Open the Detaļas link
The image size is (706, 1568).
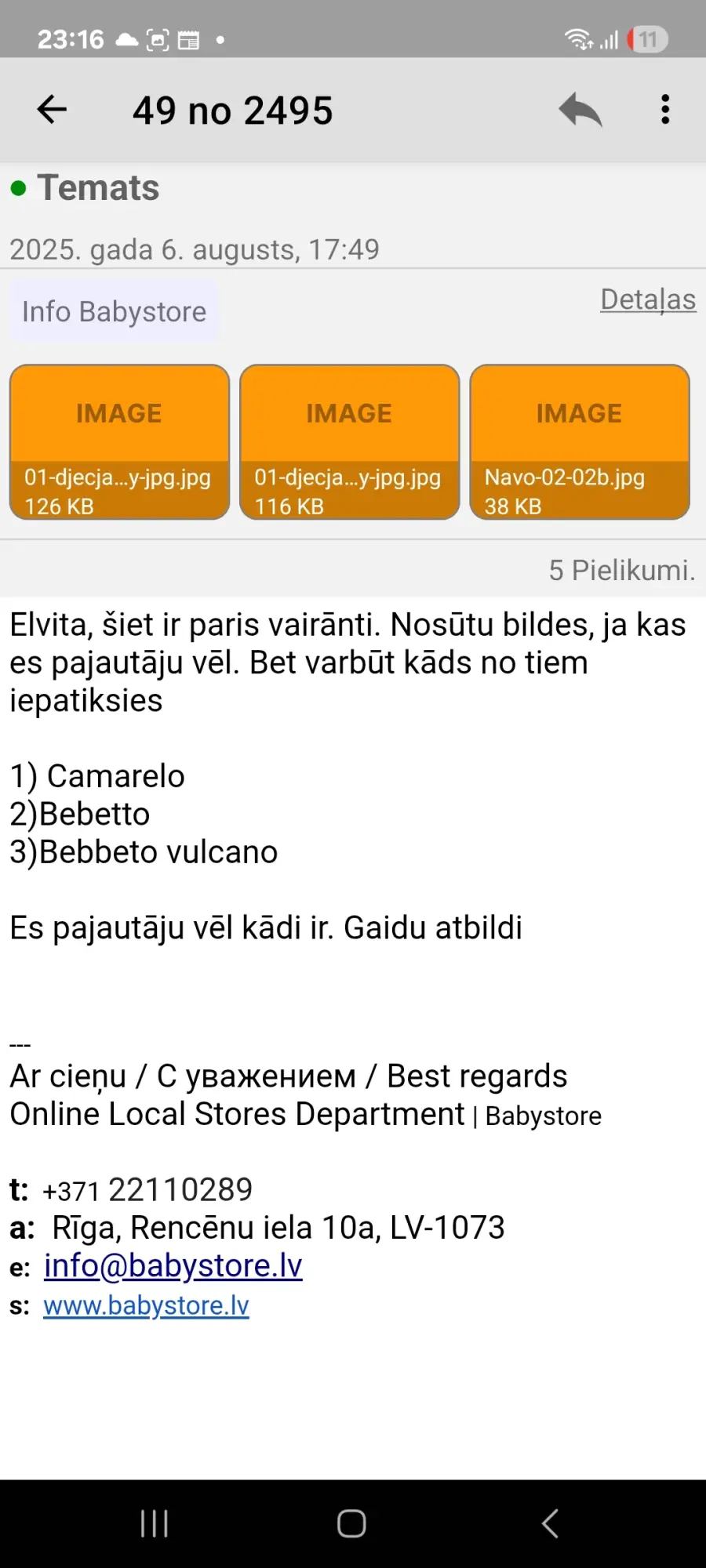point(648,299)
